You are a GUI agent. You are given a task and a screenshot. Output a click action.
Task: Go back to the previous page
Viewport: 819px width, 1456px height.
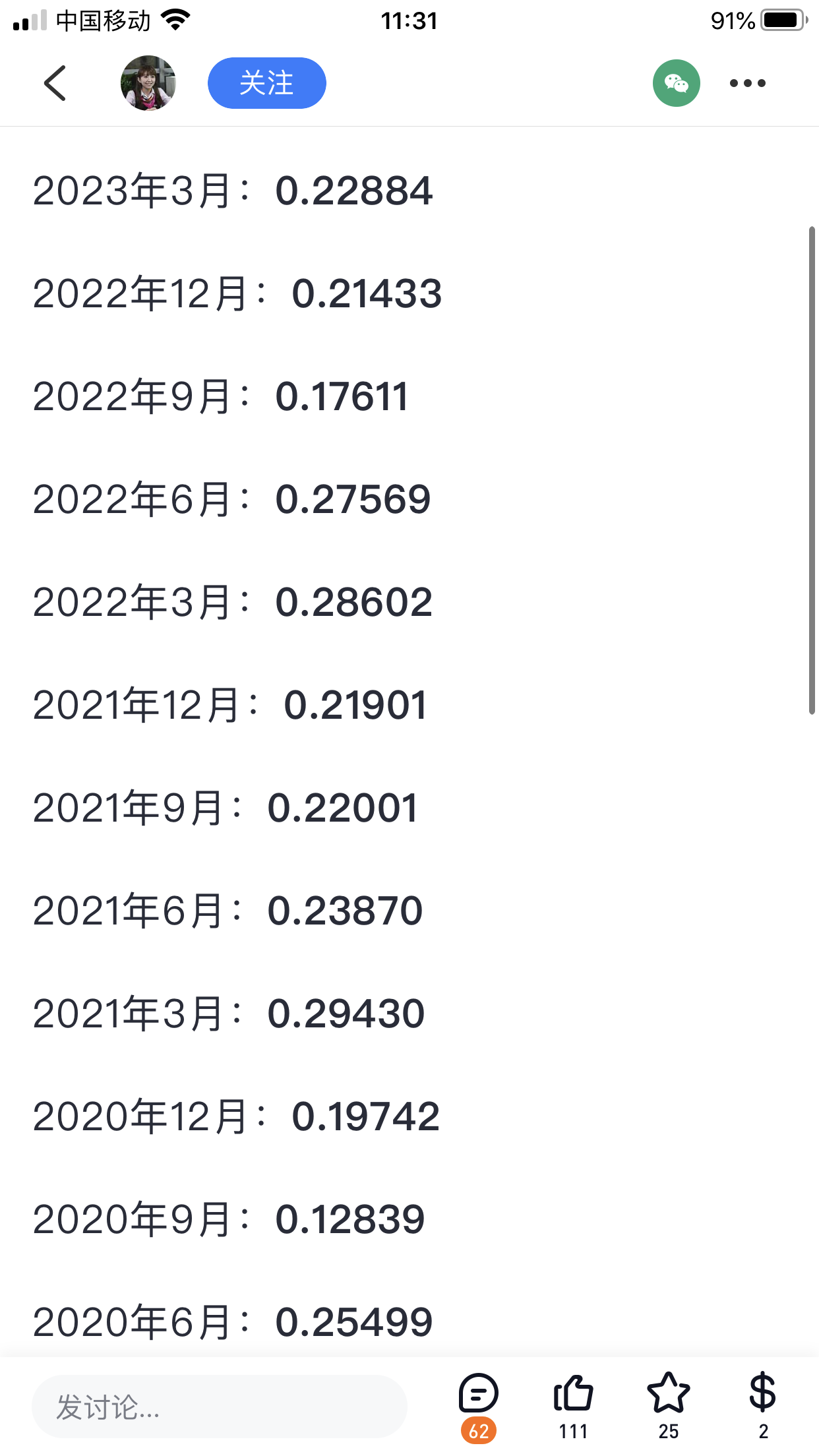tap(55, 83)
